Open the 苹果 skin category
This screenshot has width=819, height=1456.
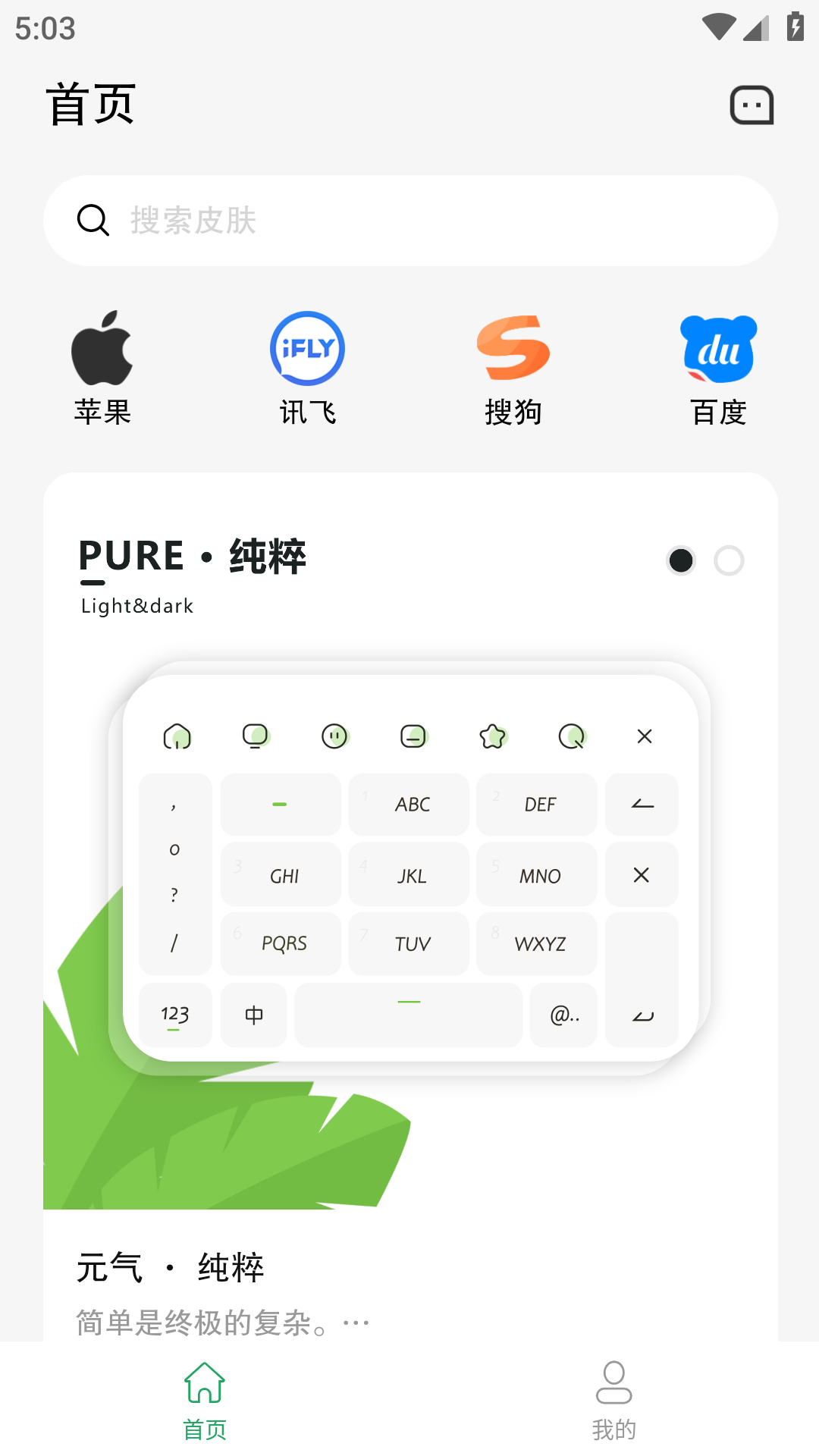click(x=102, y=369)
